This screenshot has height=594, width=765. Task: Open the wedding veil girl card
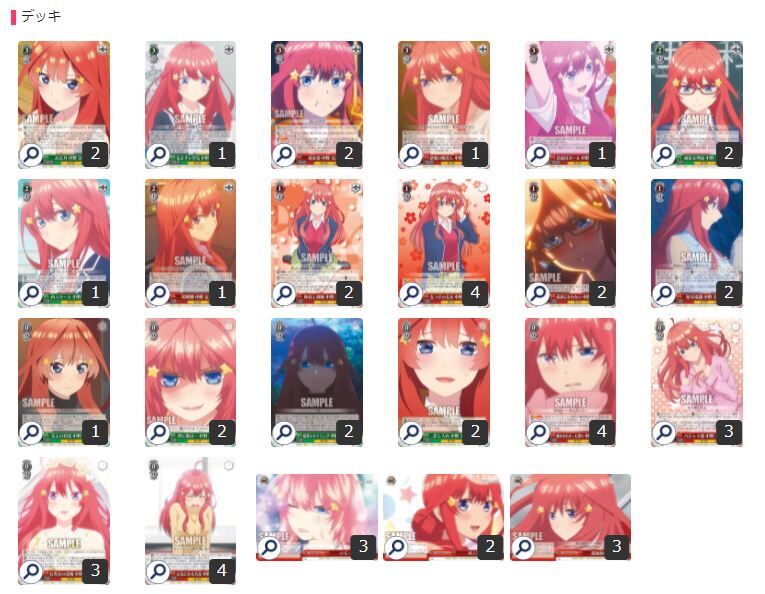click(x=31, y=571)
